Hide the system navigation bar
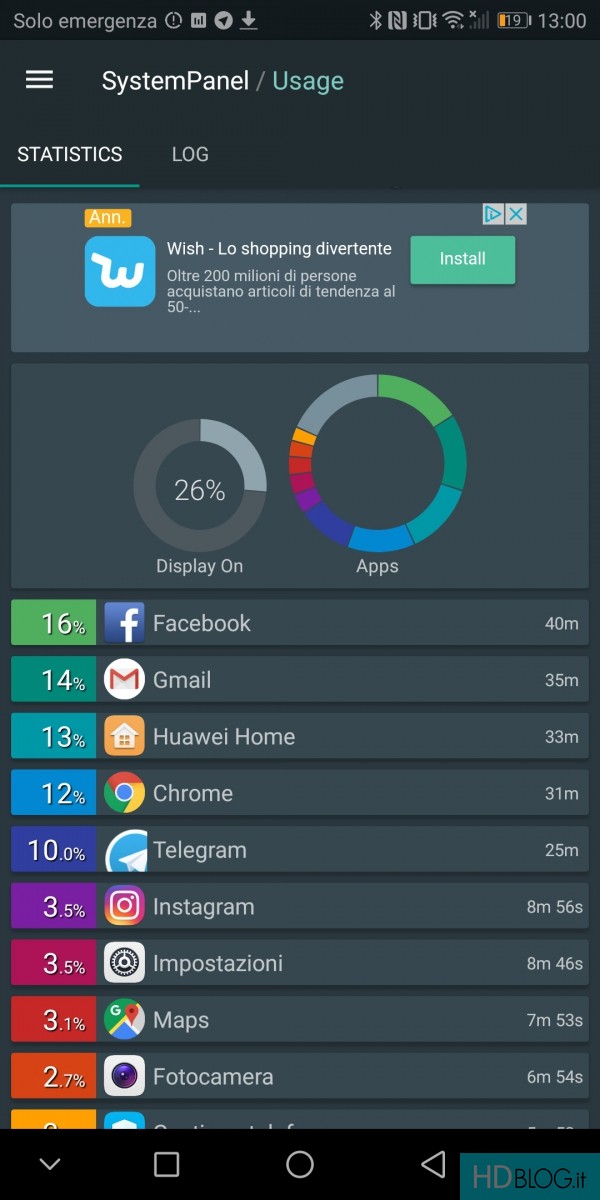Viewport: 600px width, 1200px height. coord(50,1164)
